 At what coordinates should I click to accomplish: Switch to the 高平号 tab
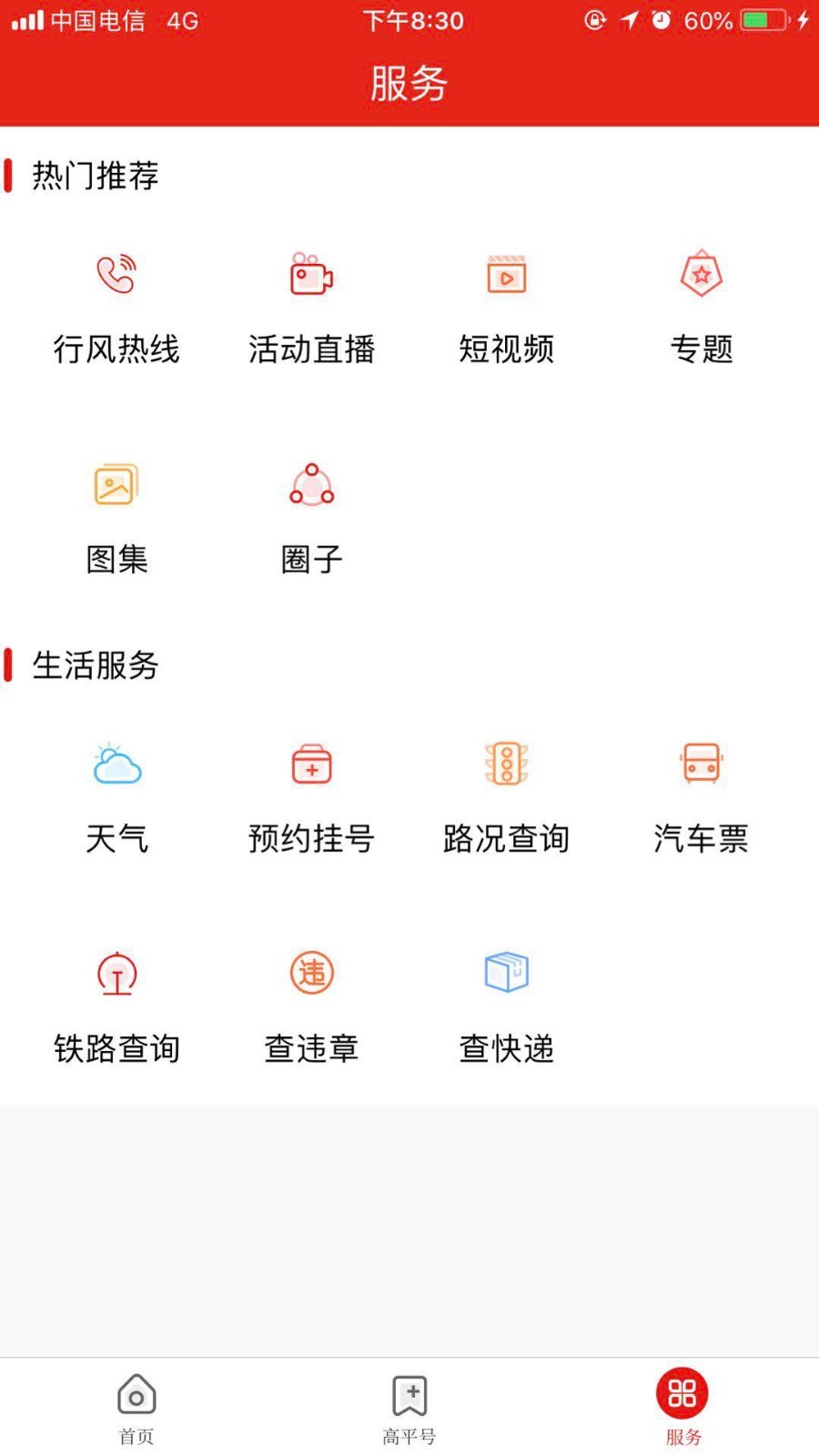409,1407
